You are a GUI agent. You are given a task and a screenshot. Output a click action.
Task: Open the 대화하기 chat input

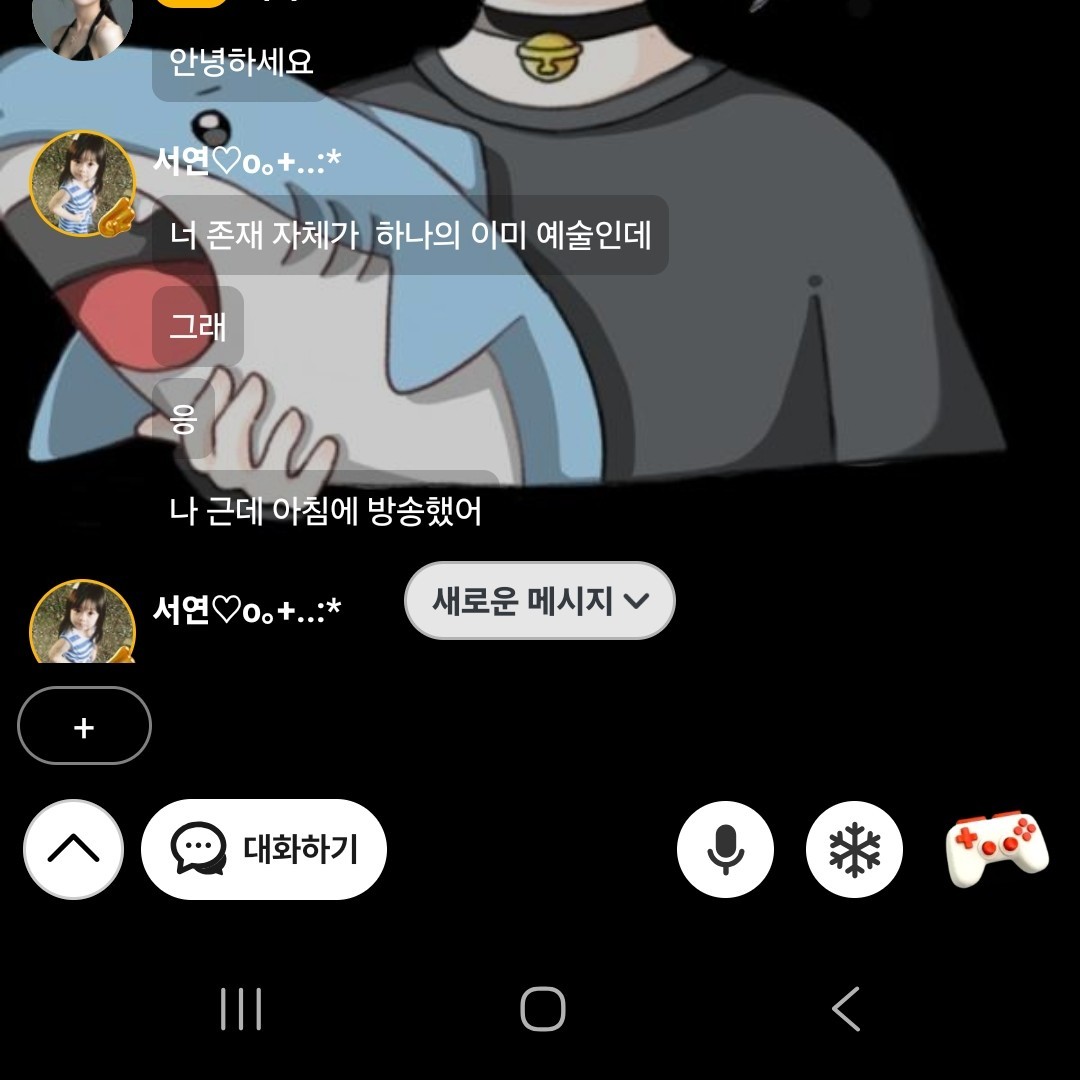coord(264,850)
